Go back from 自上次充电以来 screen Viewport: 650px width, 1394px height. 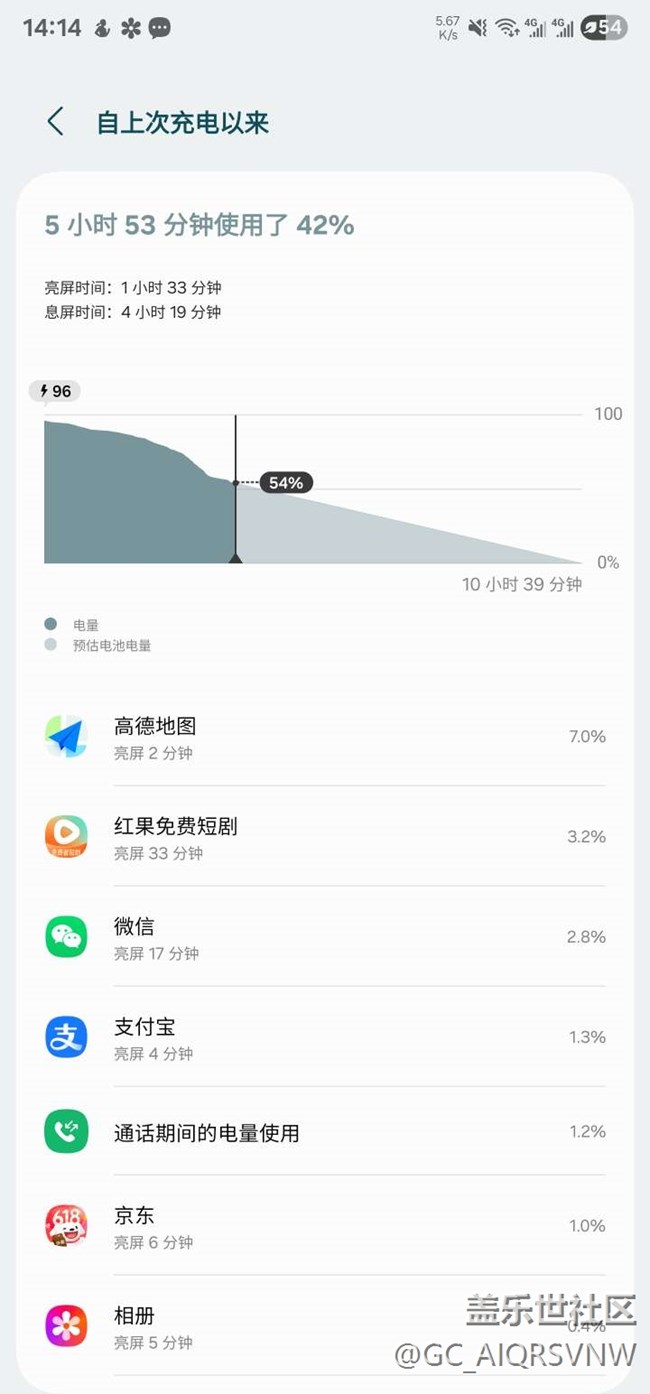click(56, 123)
